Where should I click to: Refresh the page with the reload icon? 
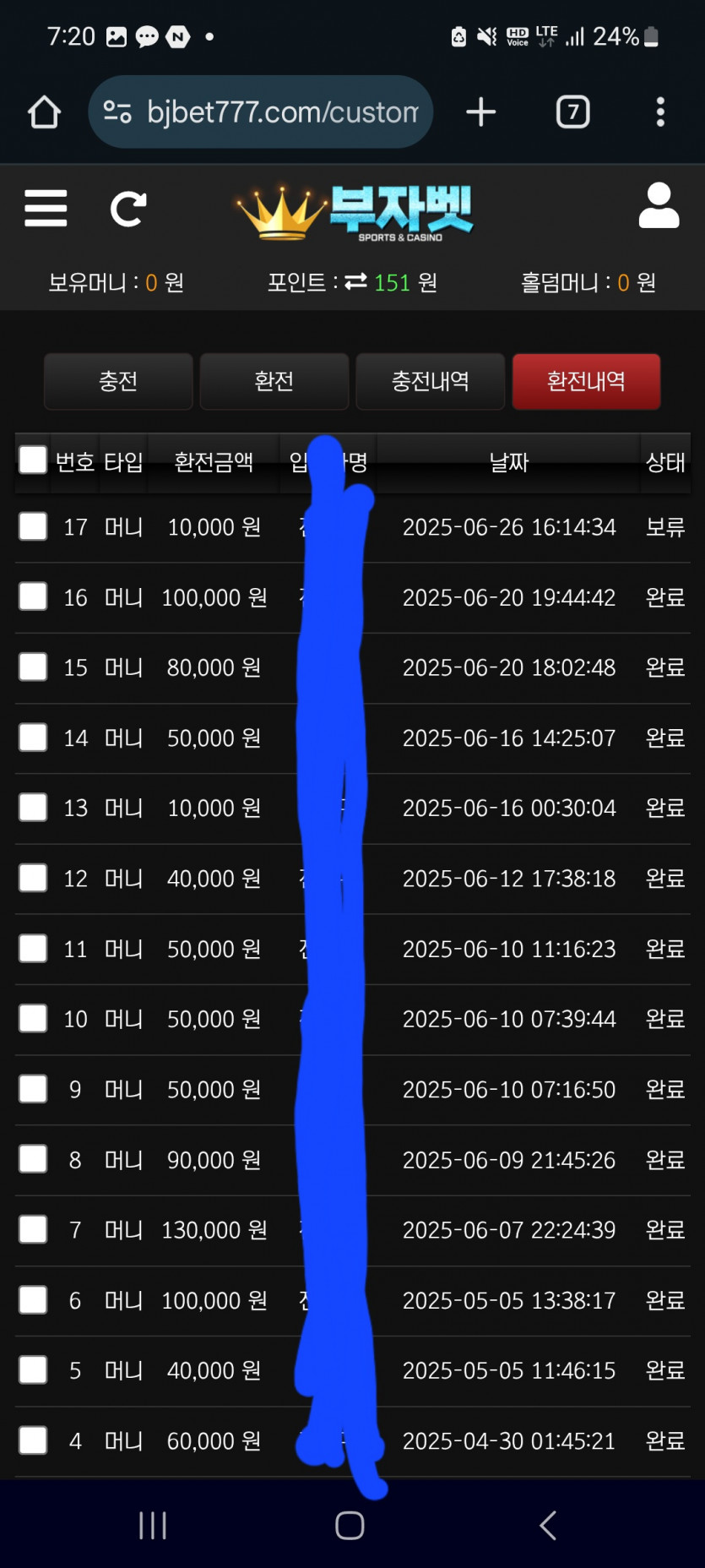pyautogui.click(x=128, y=209)
